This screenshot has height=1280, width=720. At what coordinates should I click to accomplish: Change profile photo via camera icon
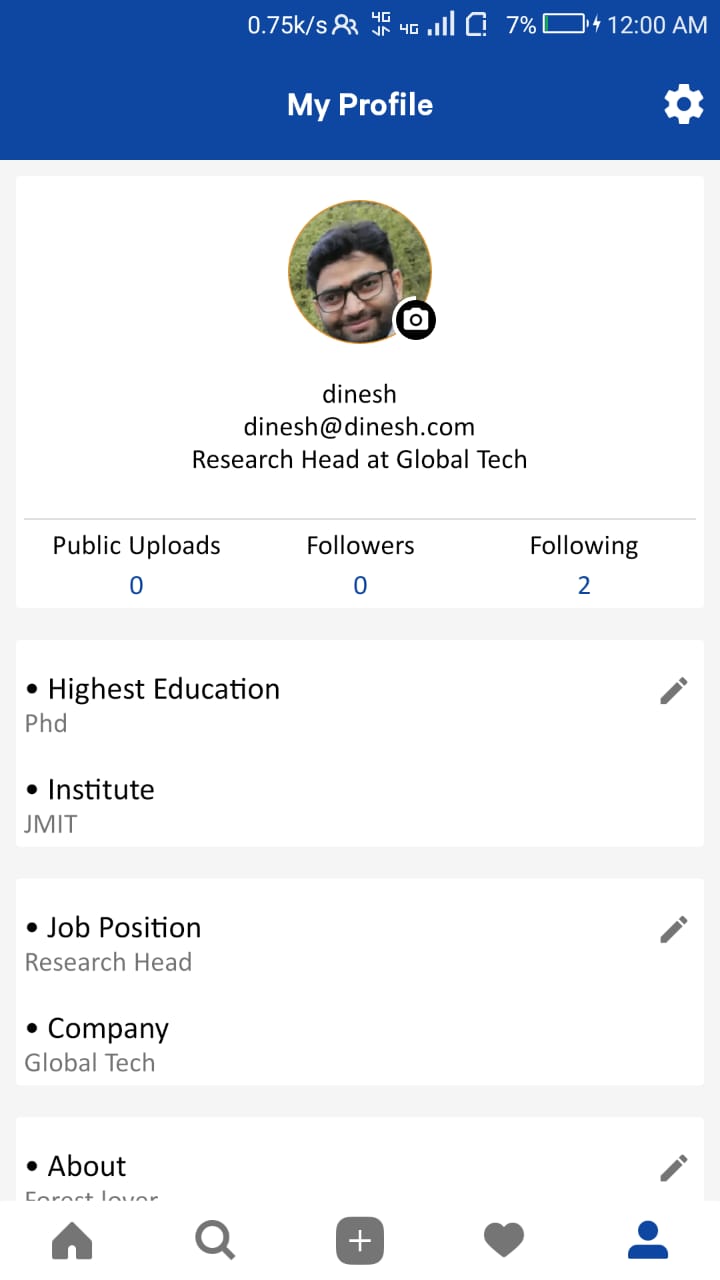pos(415,320)
